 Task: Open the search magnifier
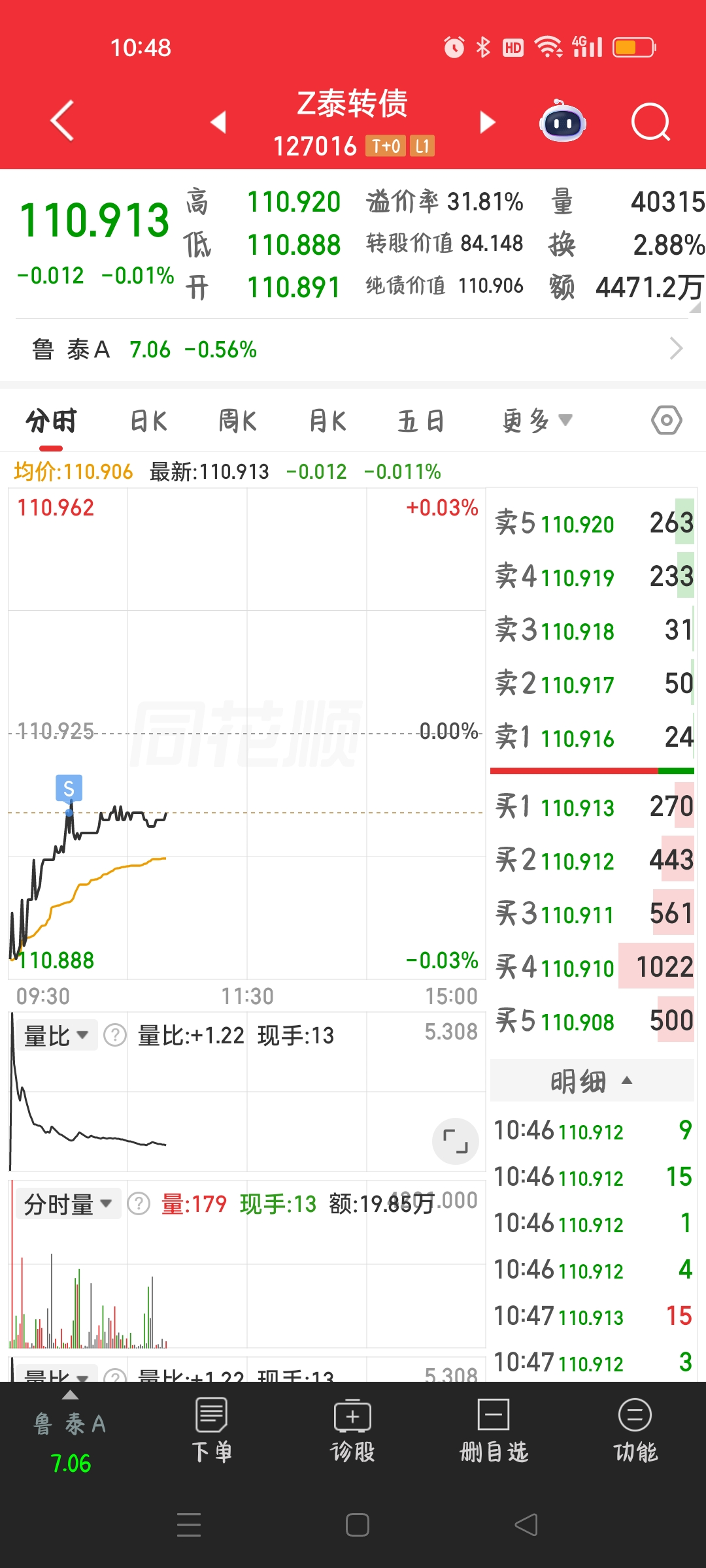[x=650, y=122]
